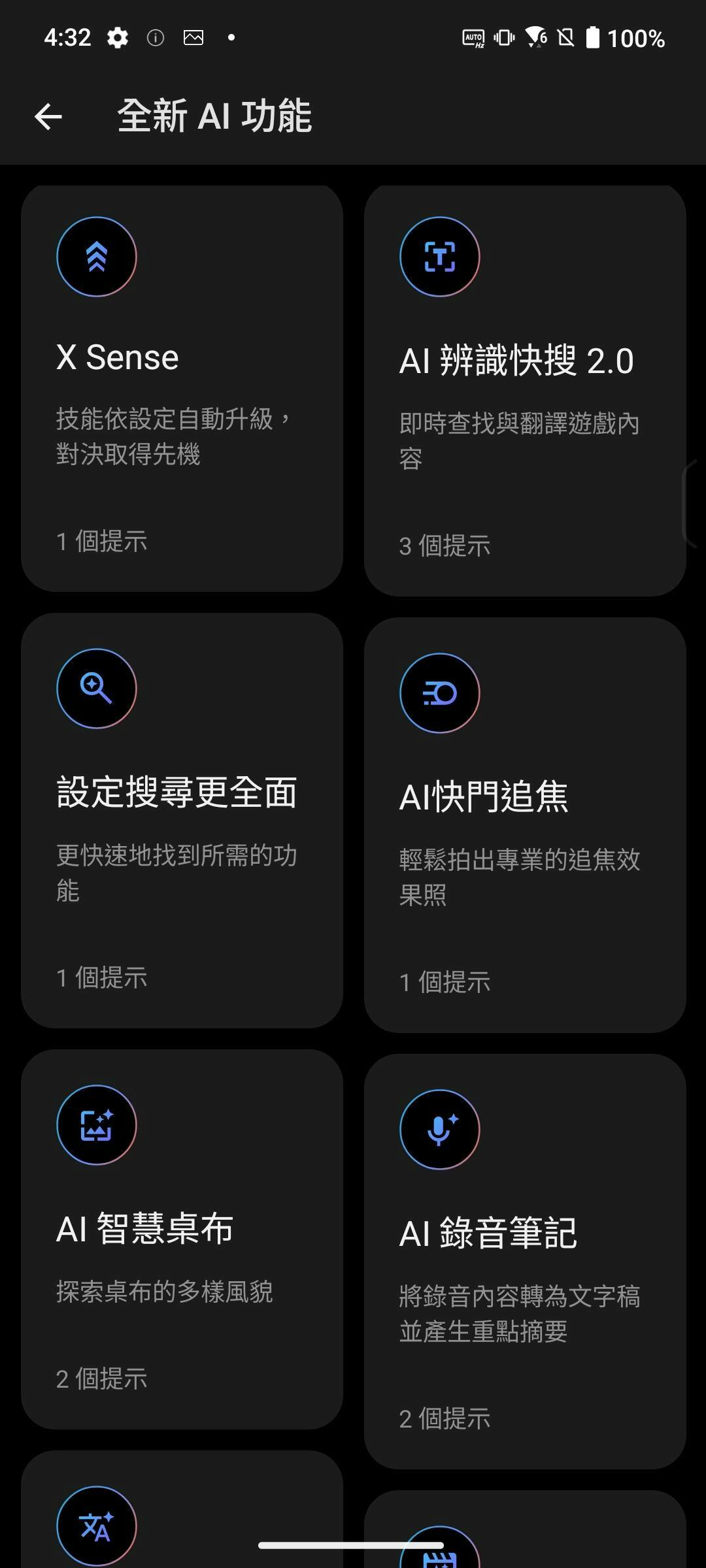Open the AI 錄音筆記 card
The image size is (706, 1568).
point(525,1262)
